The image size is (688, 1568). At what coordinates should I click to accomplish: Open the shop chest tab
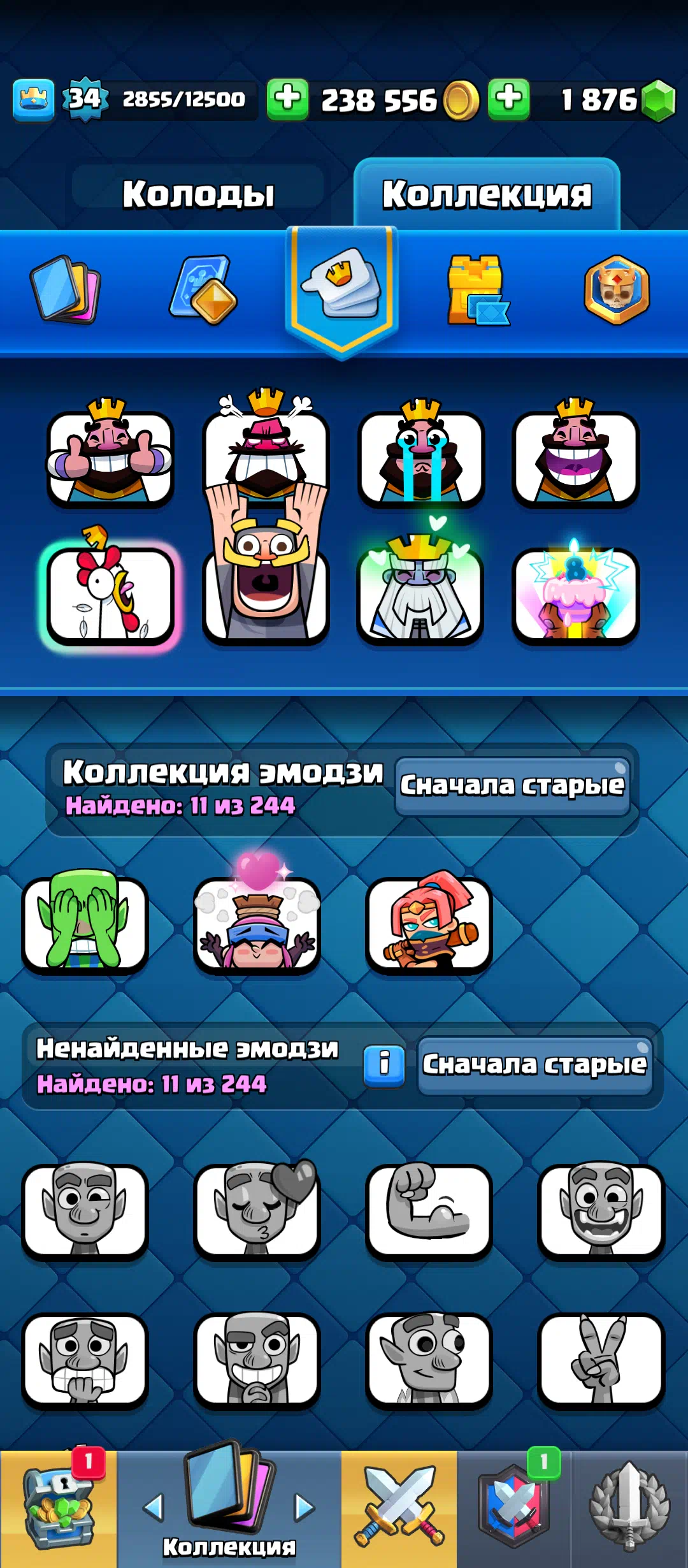(58, 1509)
